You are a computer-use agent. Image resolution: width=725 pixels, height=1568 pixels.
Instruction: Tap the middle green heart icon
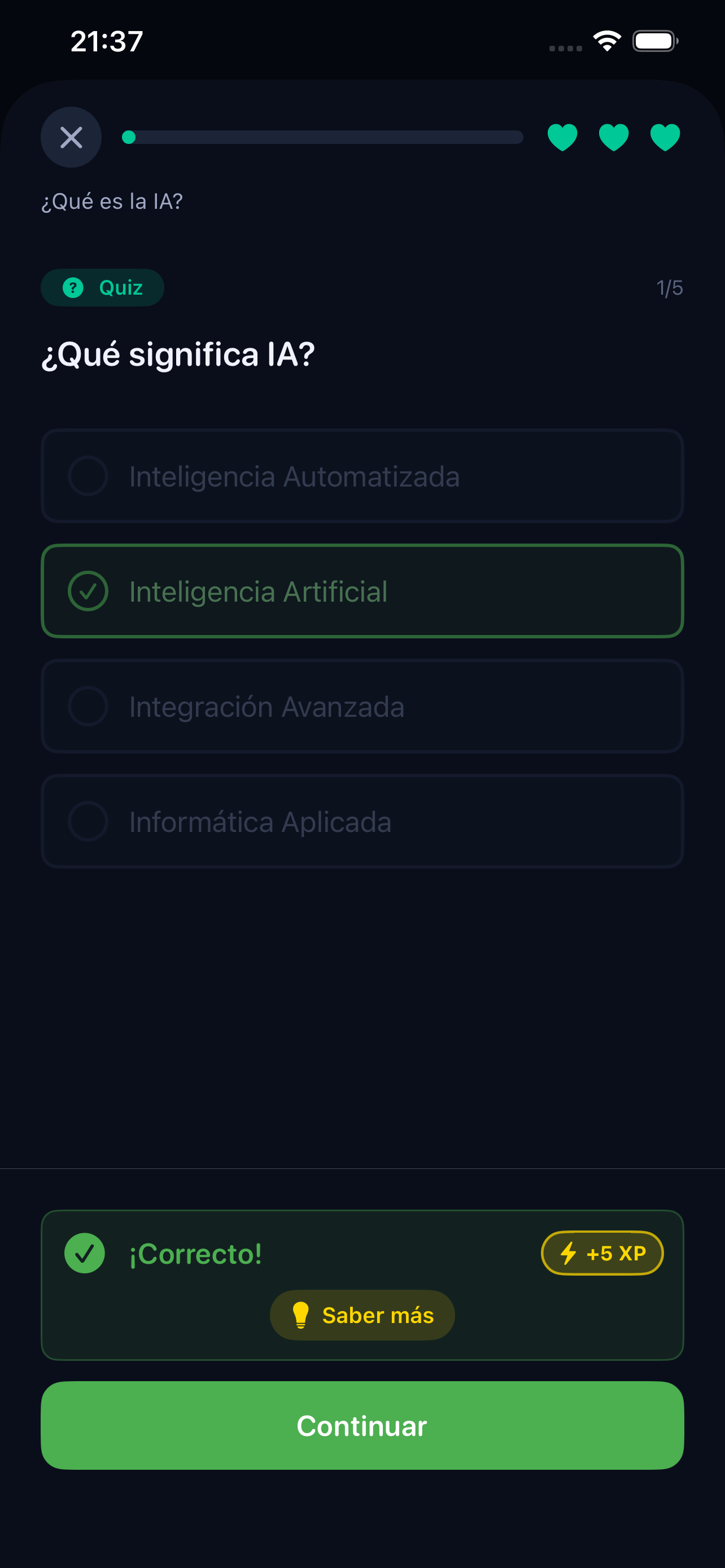click(x=614, y=137)
